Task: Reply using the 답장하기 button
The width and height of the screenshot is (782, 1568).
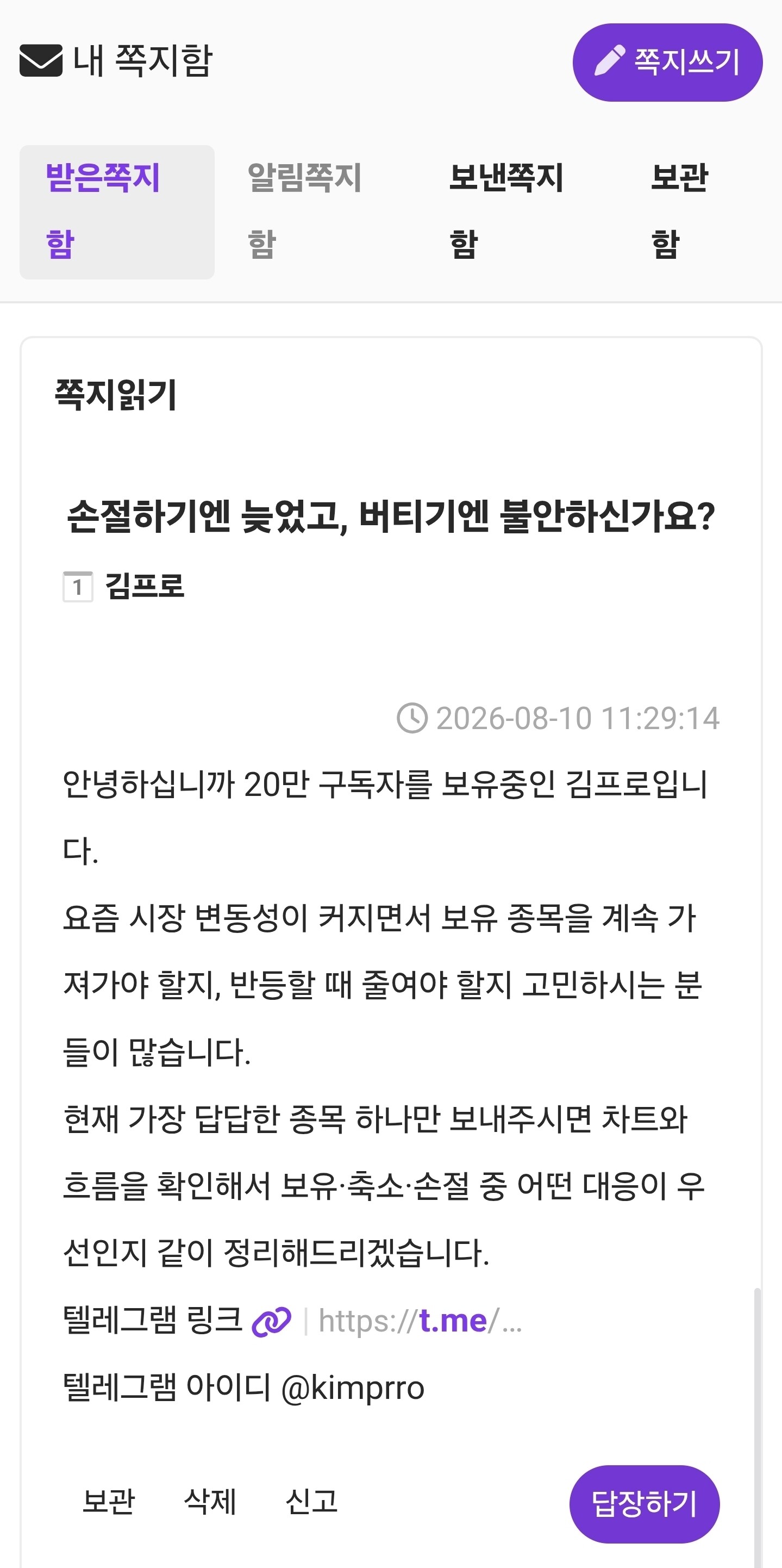Action: (x=645, y=1503)
